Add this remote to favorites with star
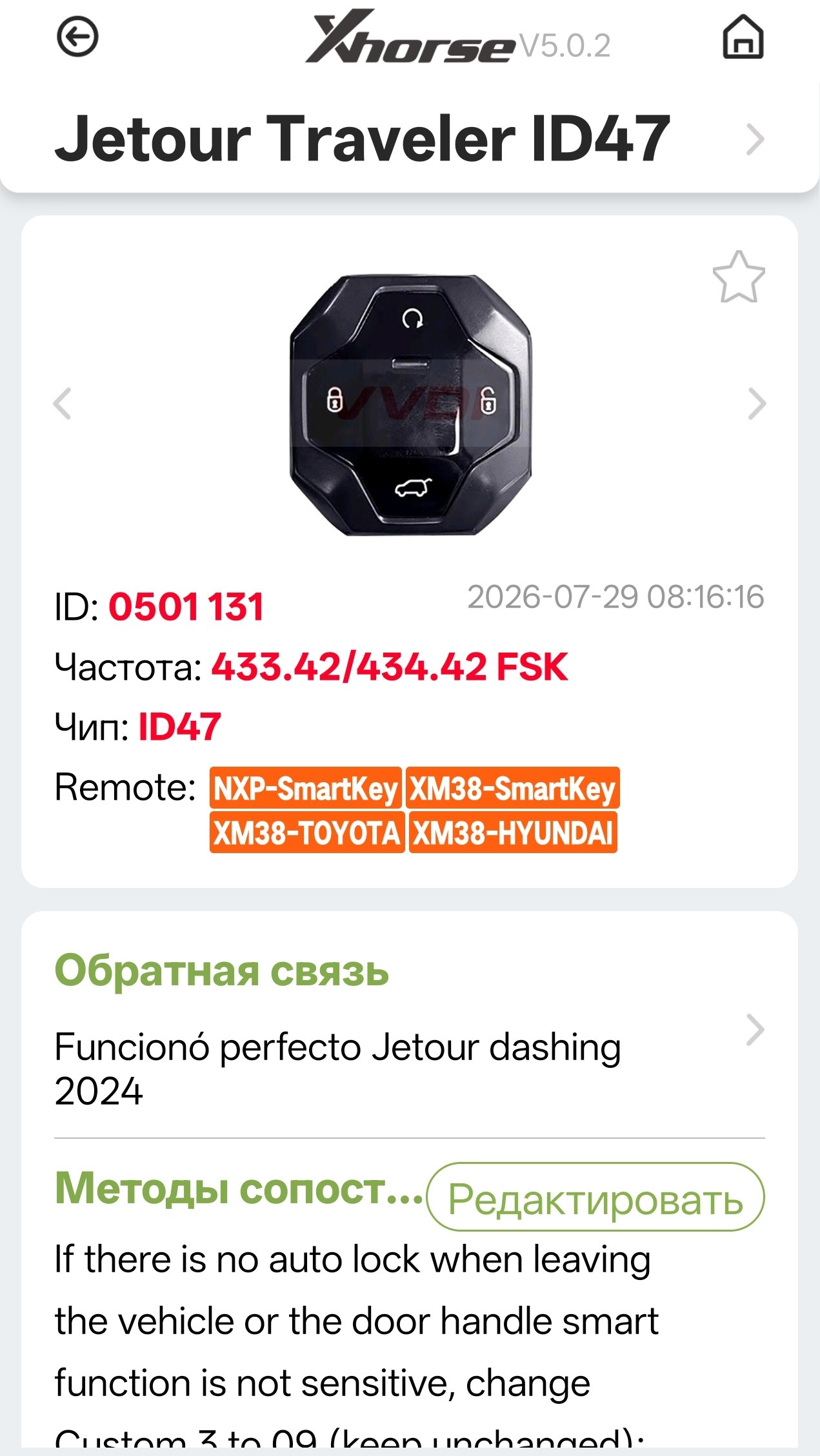Image resolution: width=820 pixels, height=1456 pixels. [x=739, y=277]
